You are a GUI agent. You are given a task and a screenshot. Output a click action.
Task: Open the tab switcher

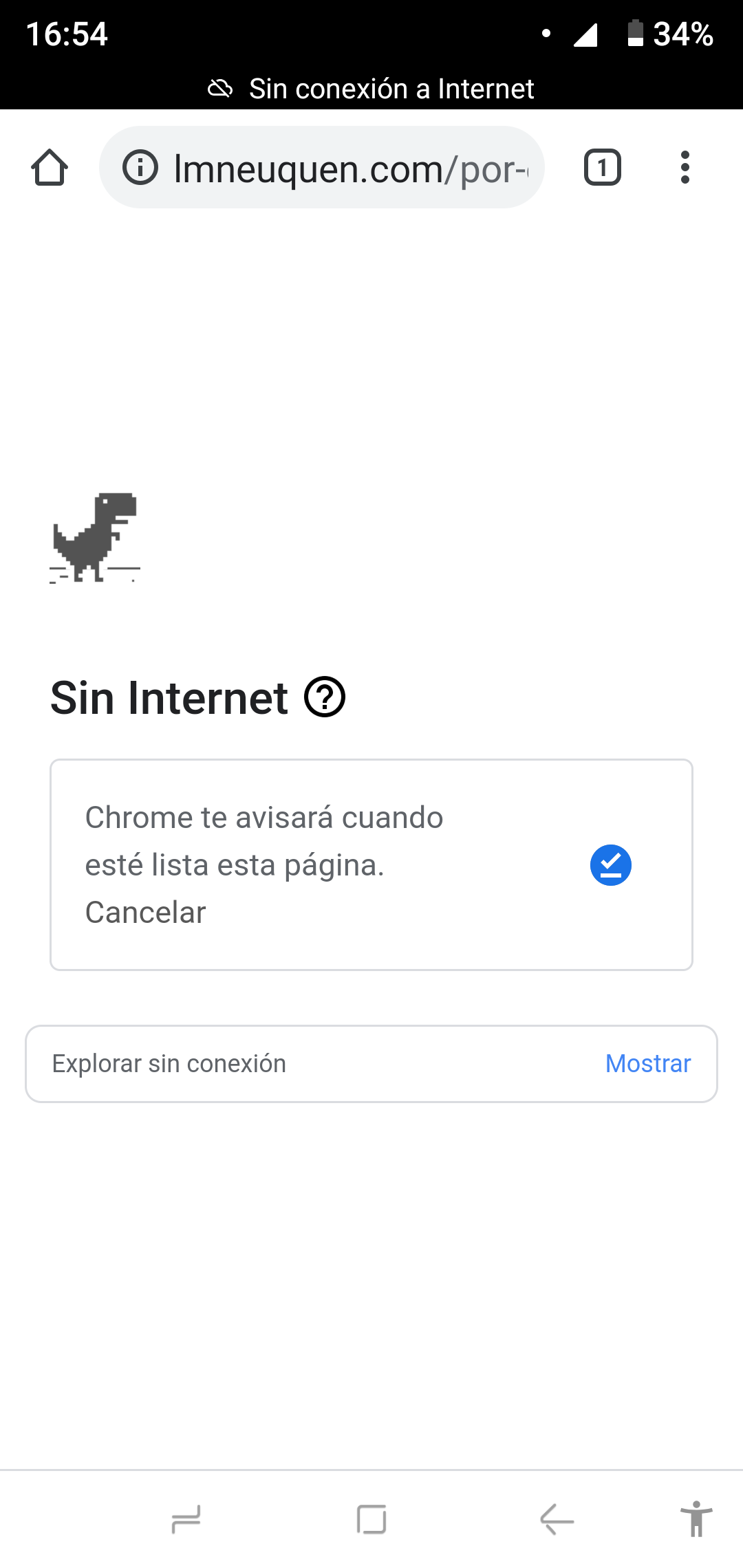tap(602, 168)
